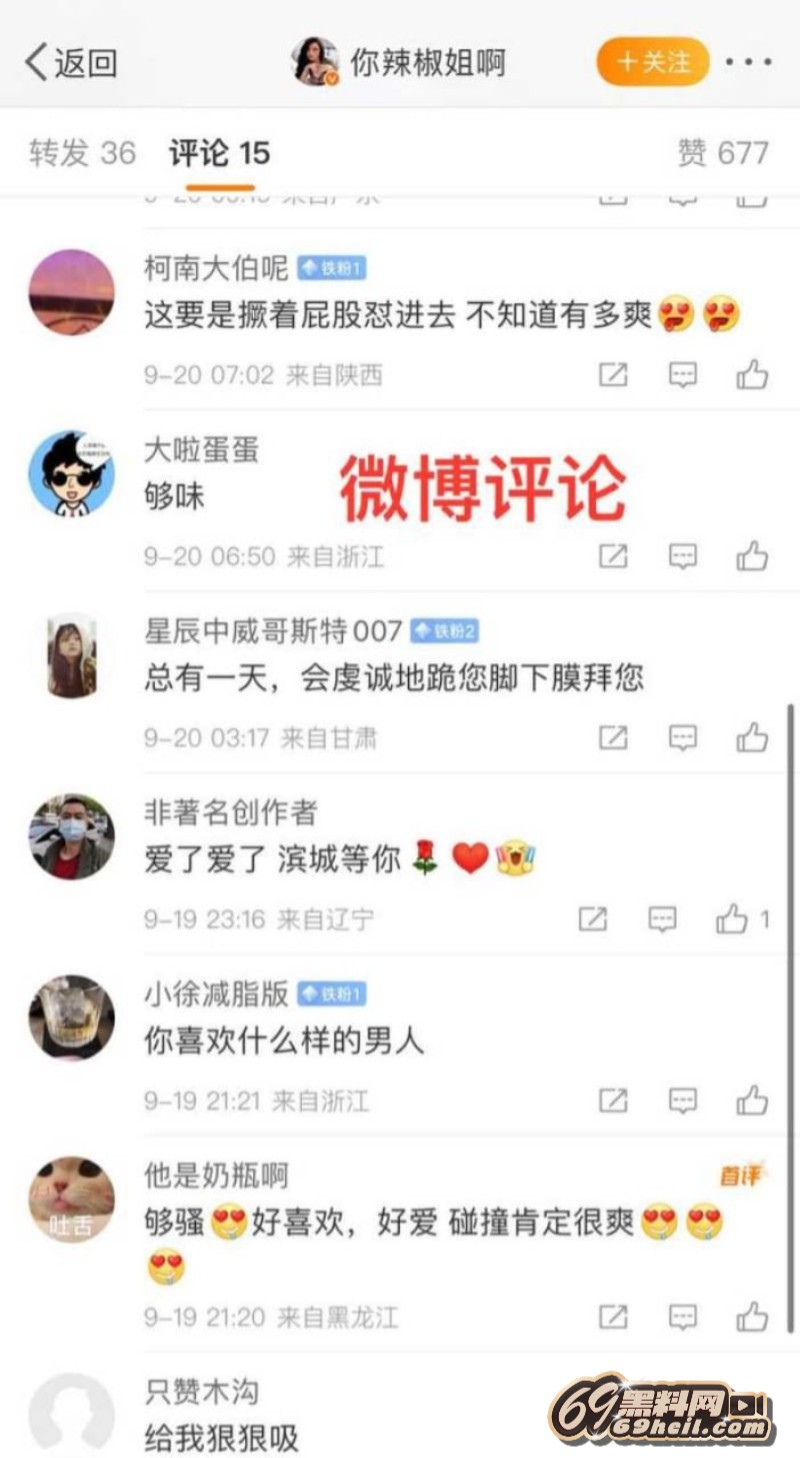This screenshot has height=1458, width=800.
Task: Switch to the 赞 677 tab
Action: click(x=722, y=153)
